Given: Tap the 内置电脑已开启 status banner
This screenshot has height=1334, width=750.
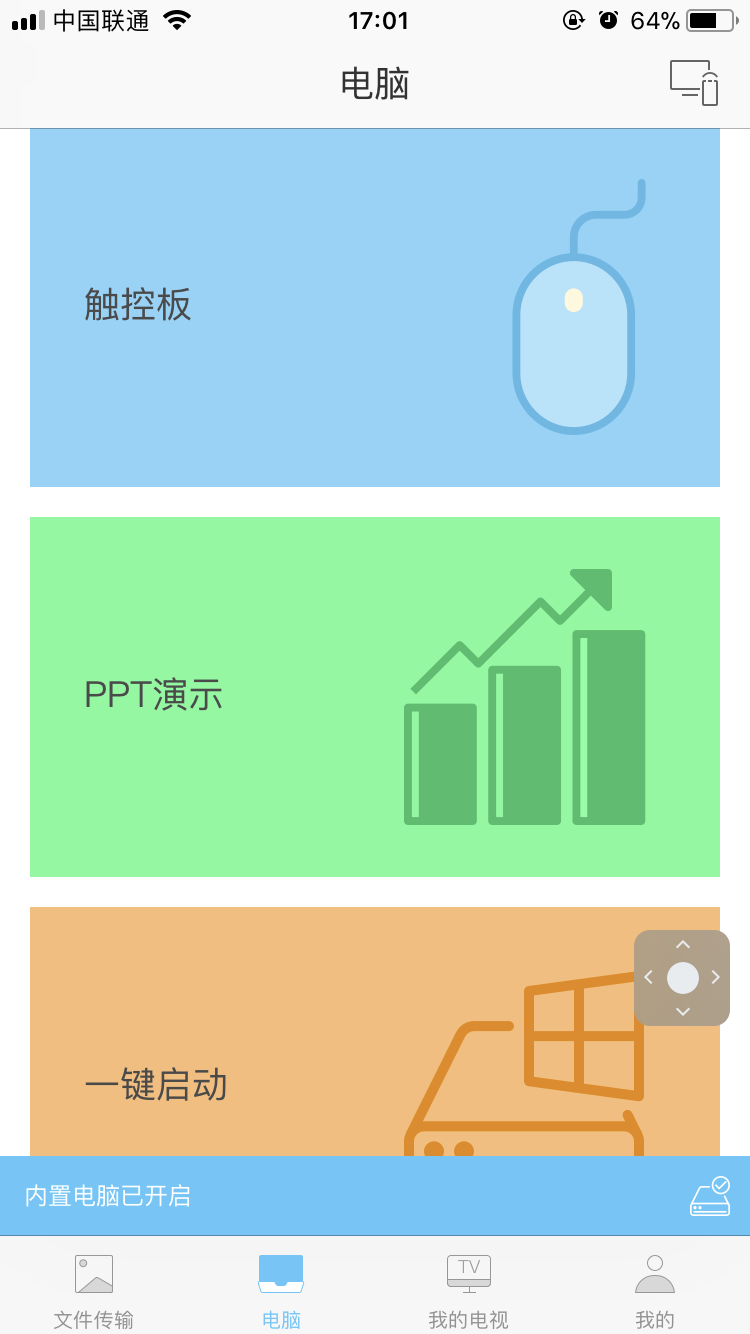Looking at the screenshot, I should 375,1196.
